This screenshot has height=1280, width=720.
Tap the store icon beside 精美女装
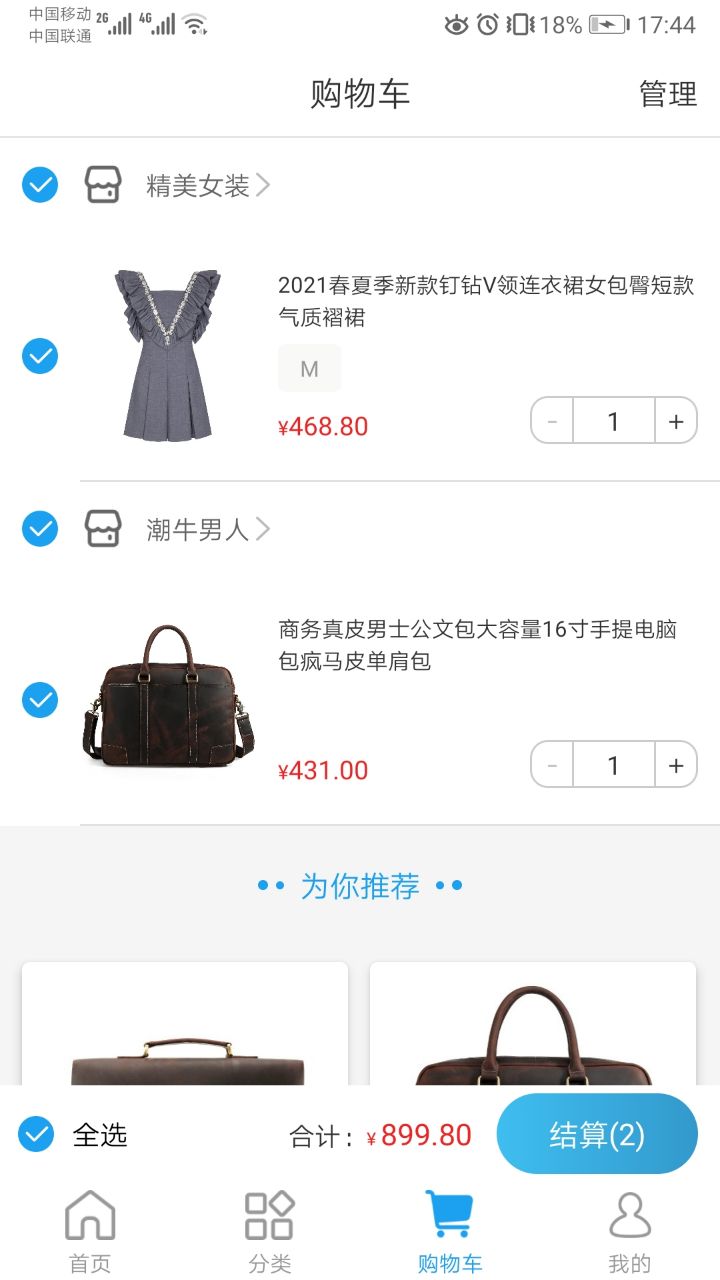tap(104, 184)
